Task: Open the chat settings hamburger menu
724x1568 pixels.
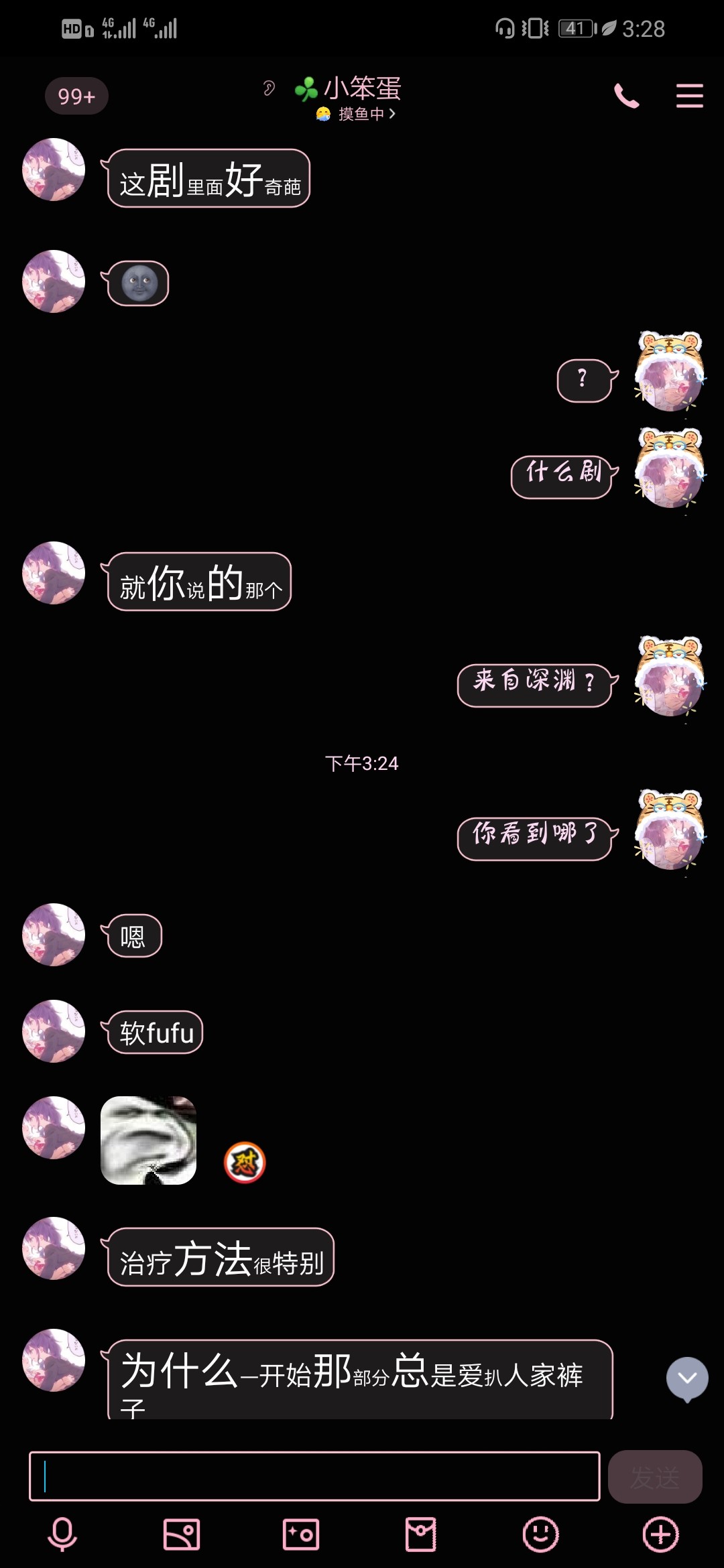Action: pos(689,96)
